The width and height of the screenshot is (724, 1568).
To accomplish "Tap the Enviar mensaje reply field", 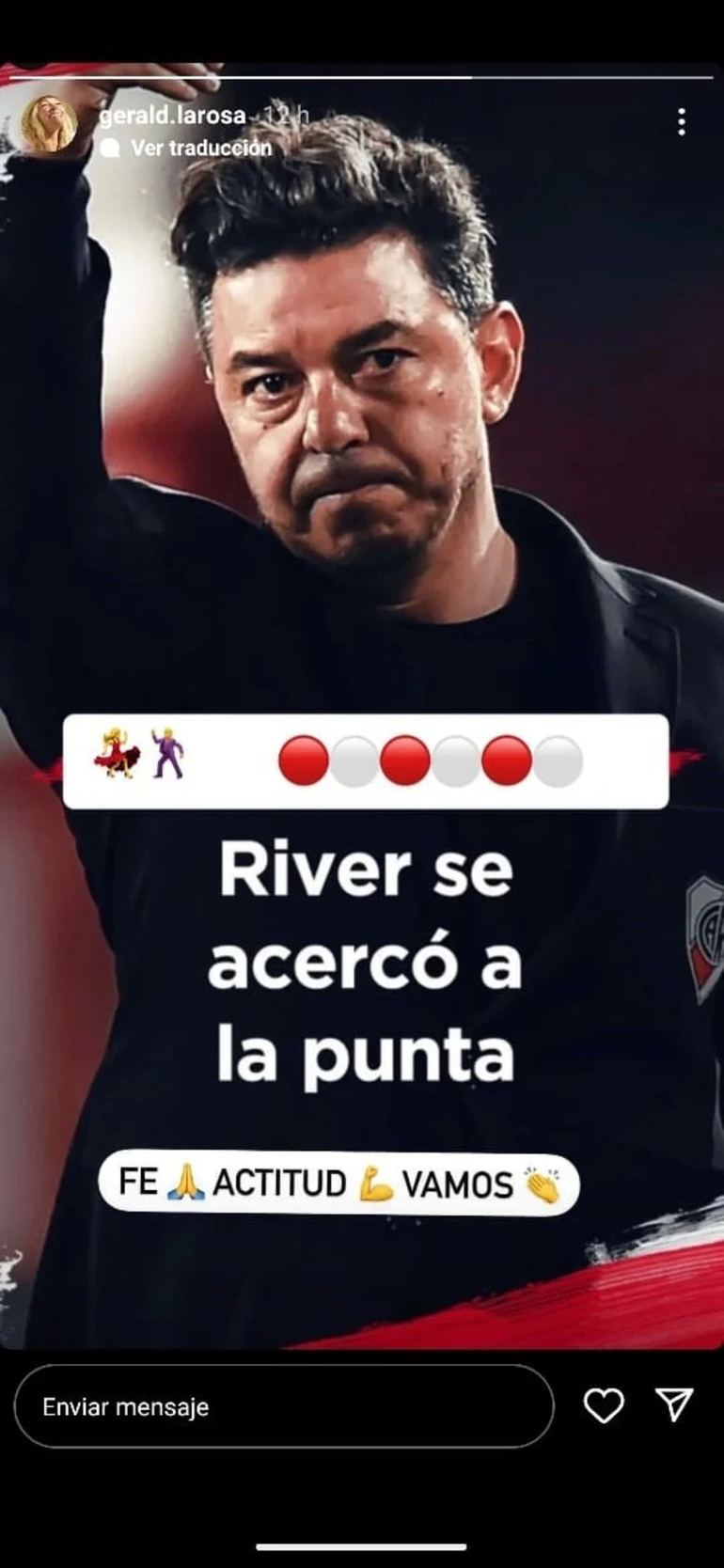I will (x=282, y=1406).
